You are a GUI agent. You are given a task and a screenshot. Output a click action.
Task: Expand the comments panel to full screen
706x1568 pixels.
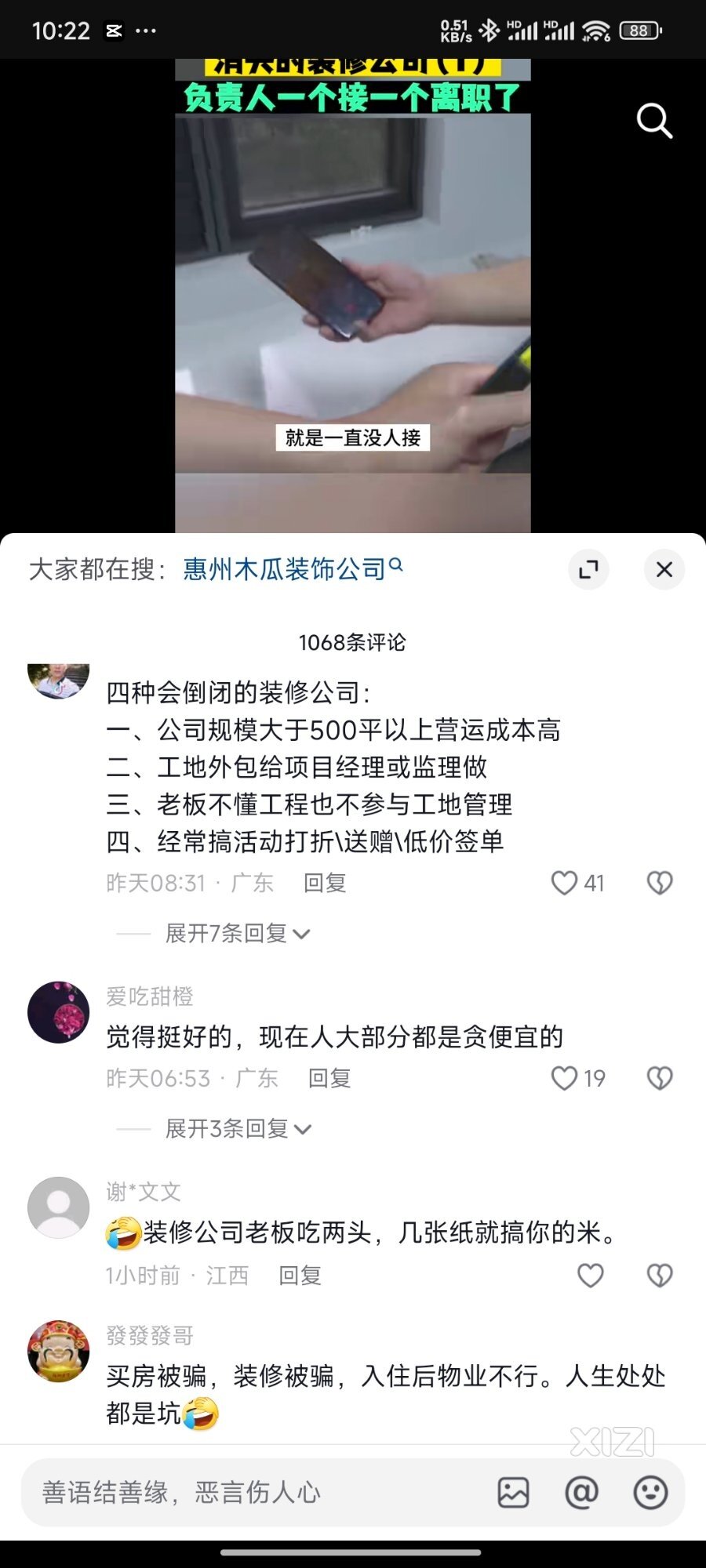coord(588,570)
